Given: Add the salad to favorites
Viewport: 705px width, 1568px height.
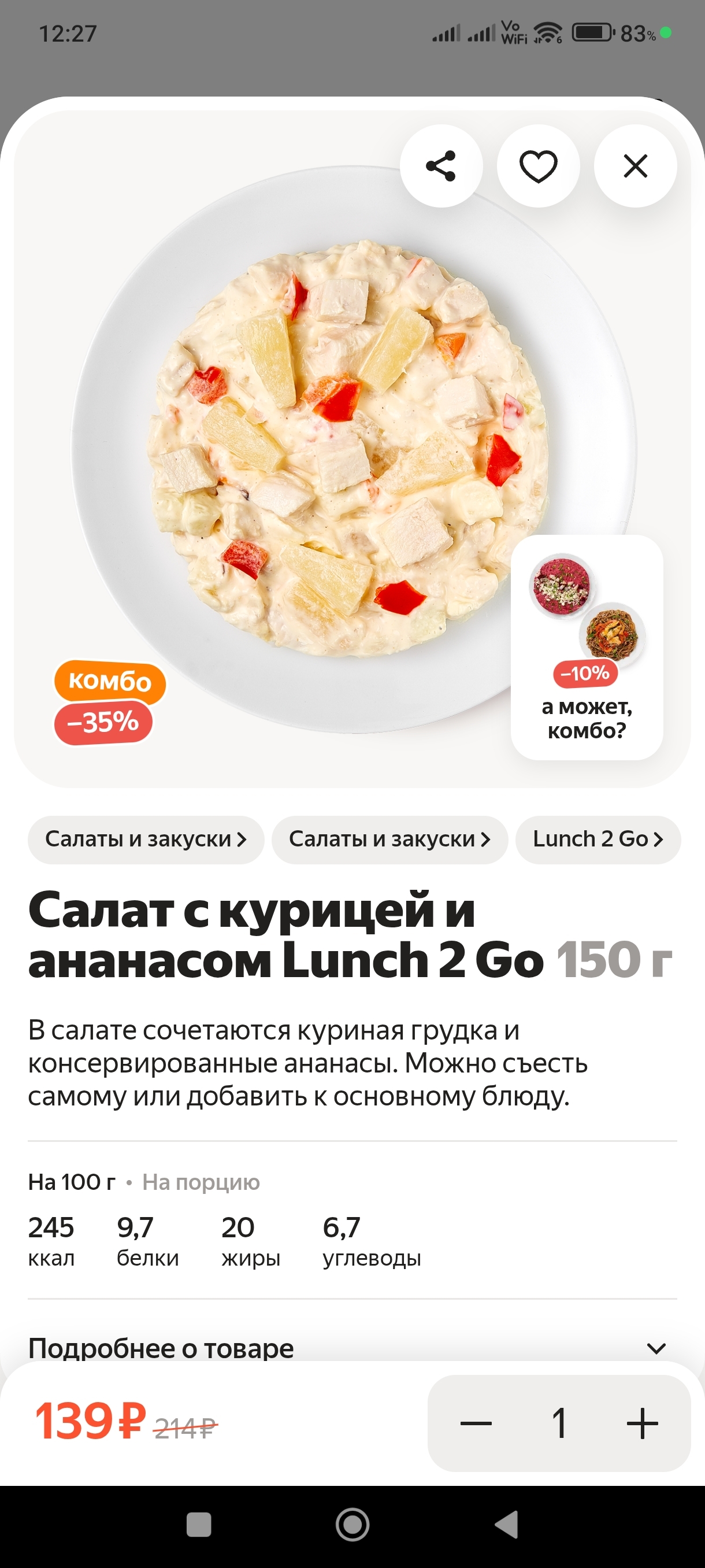Looking at the screenshot, I should [x=539, y=166].
